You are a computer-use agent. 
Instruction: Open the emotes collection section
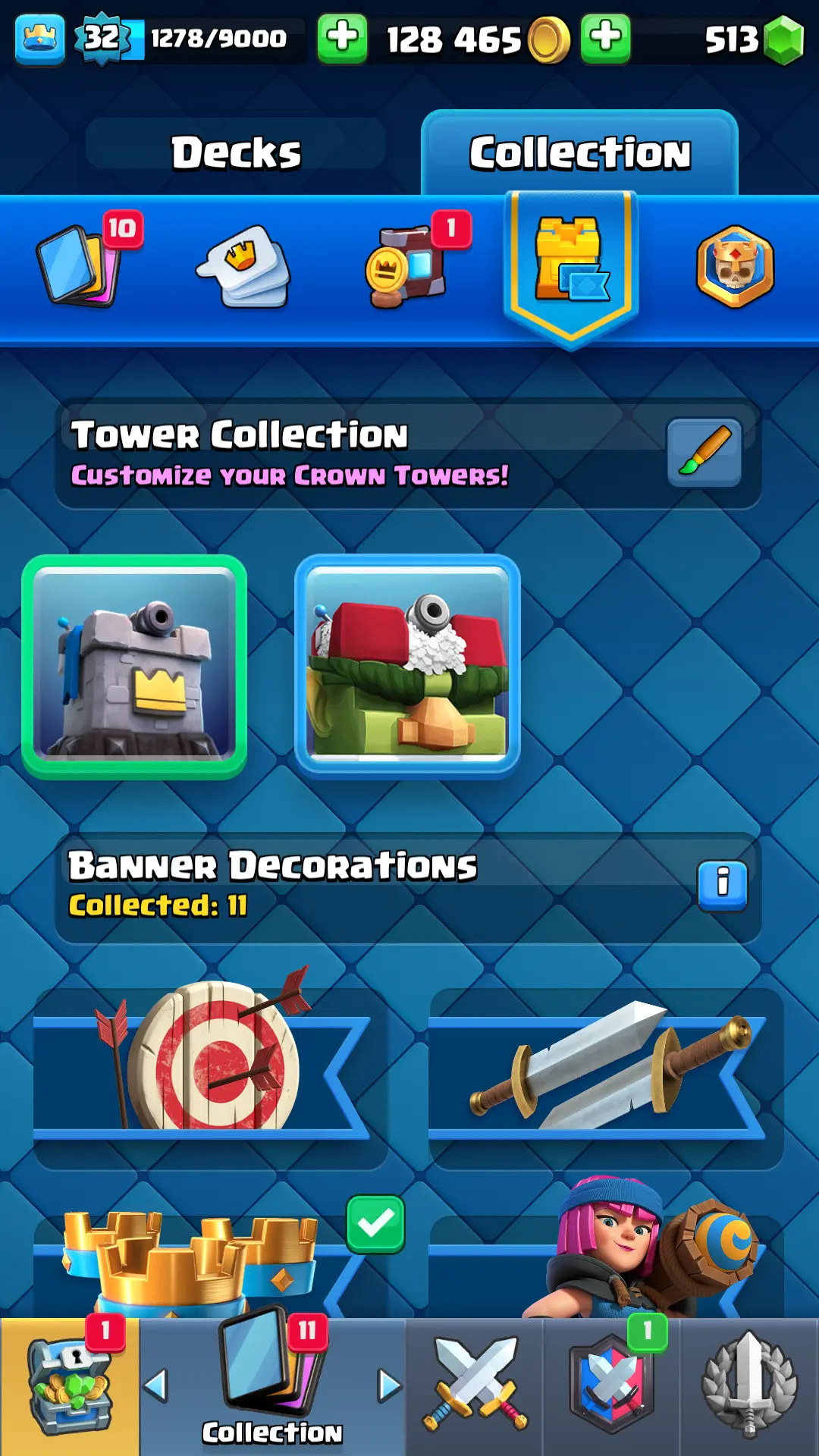tap(244, 265)
